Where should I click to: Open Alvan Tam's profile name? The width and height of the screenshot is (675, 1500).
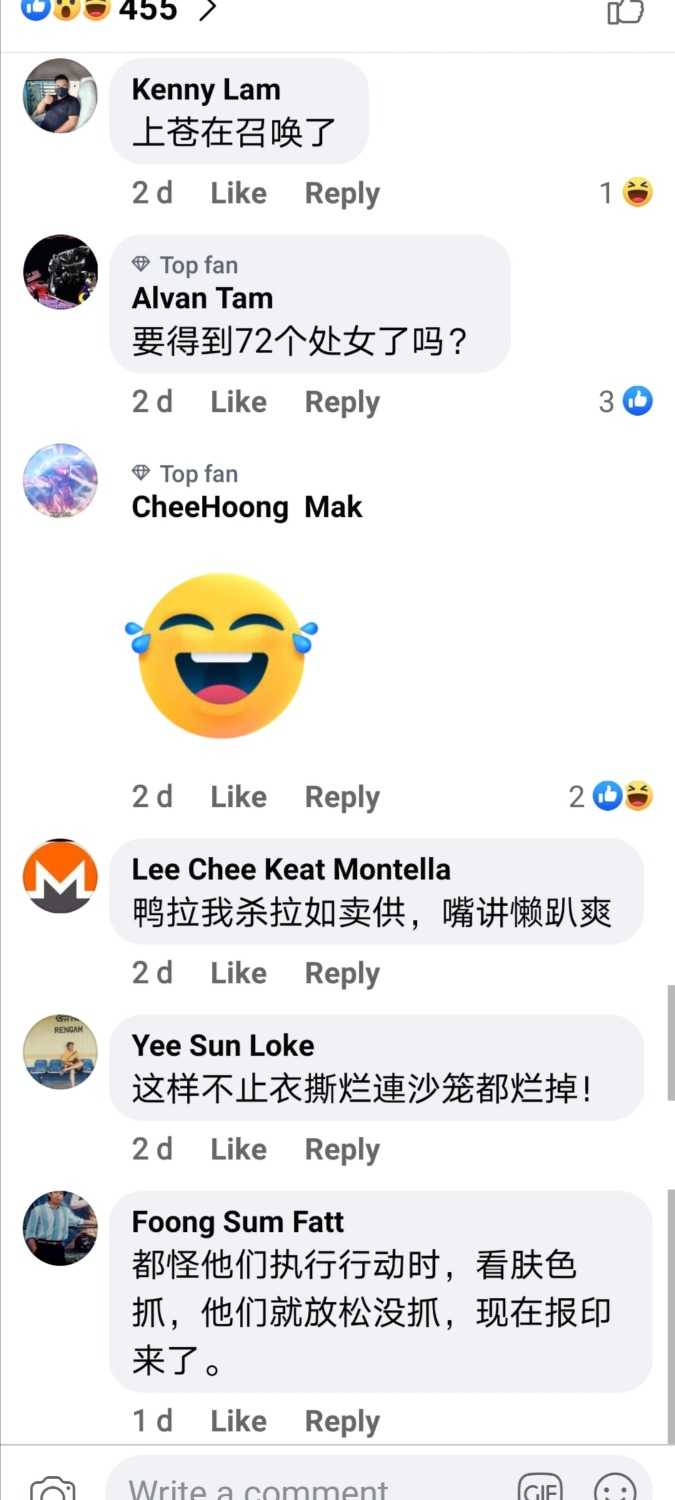[x=202, y=298]
